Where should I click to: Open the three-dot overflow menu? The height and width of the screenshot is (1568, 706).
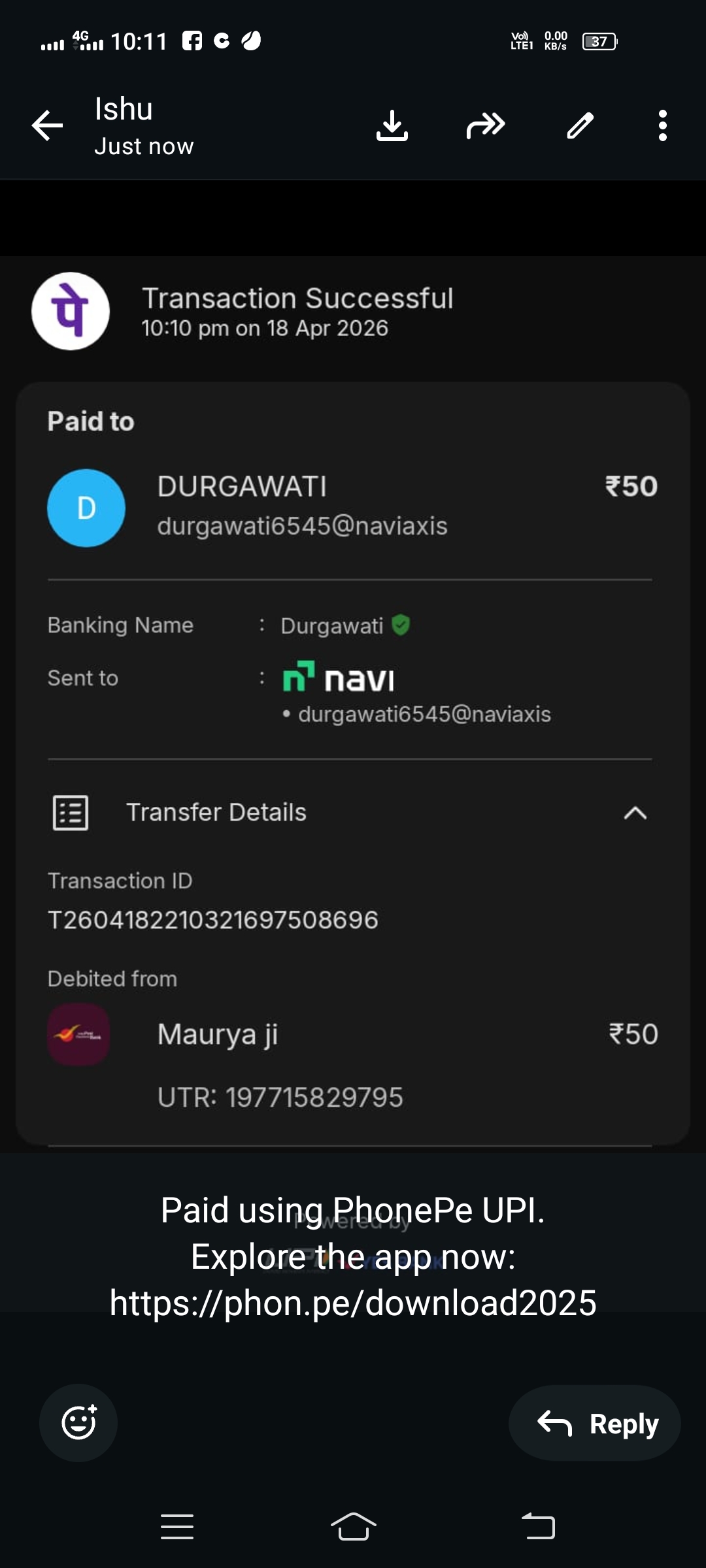point(663,125)
